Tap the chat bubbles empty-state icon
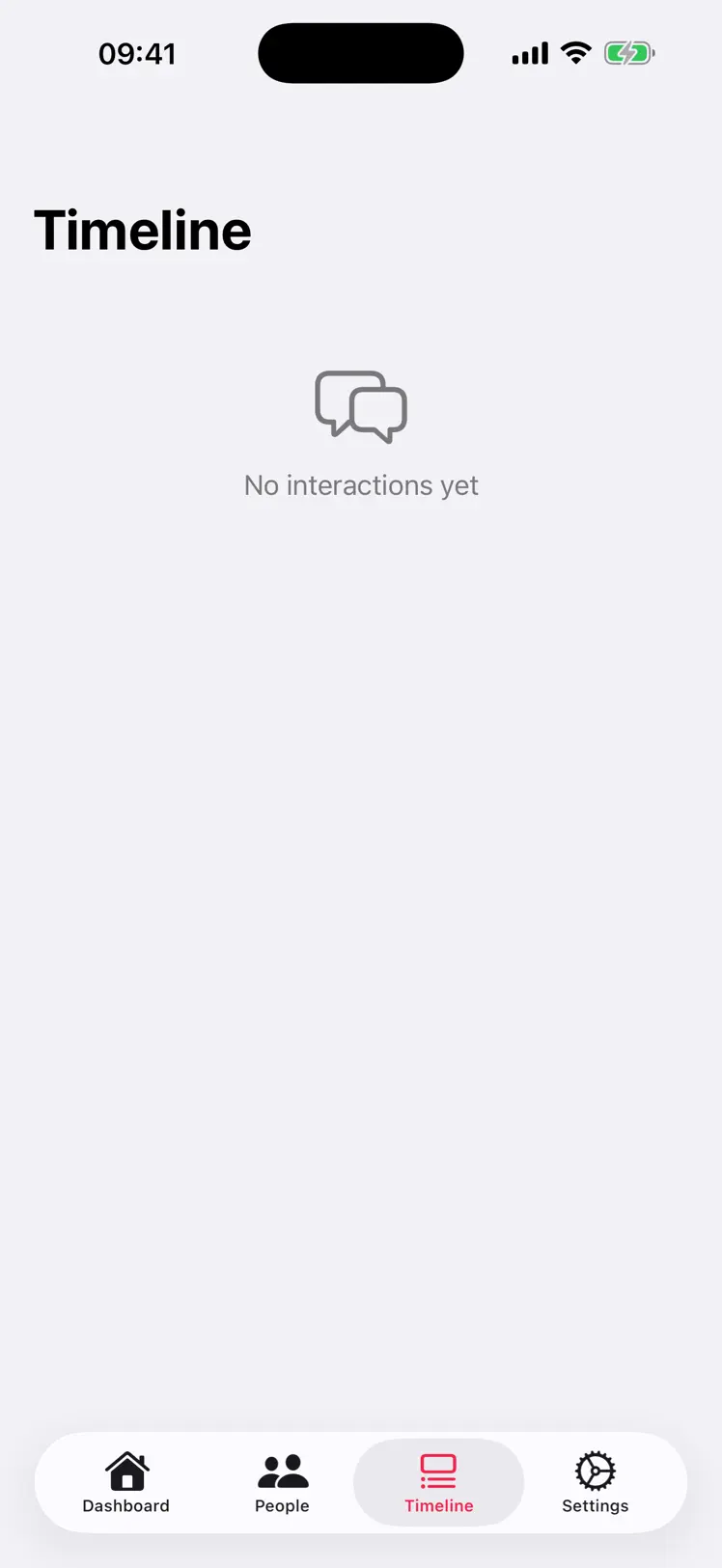The image size is (722, 1568). [x=360, y=405]
